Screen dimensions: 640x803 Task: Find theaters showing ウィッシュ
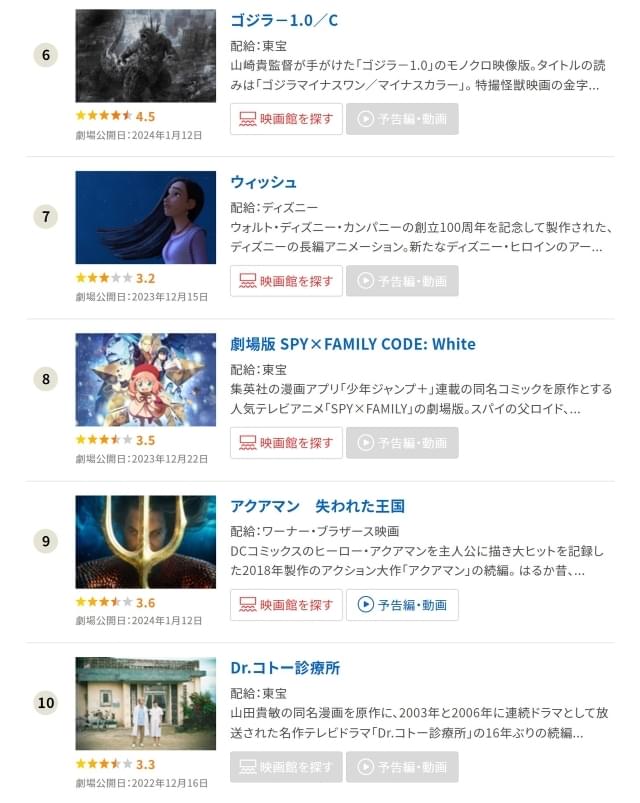(286, 281)
